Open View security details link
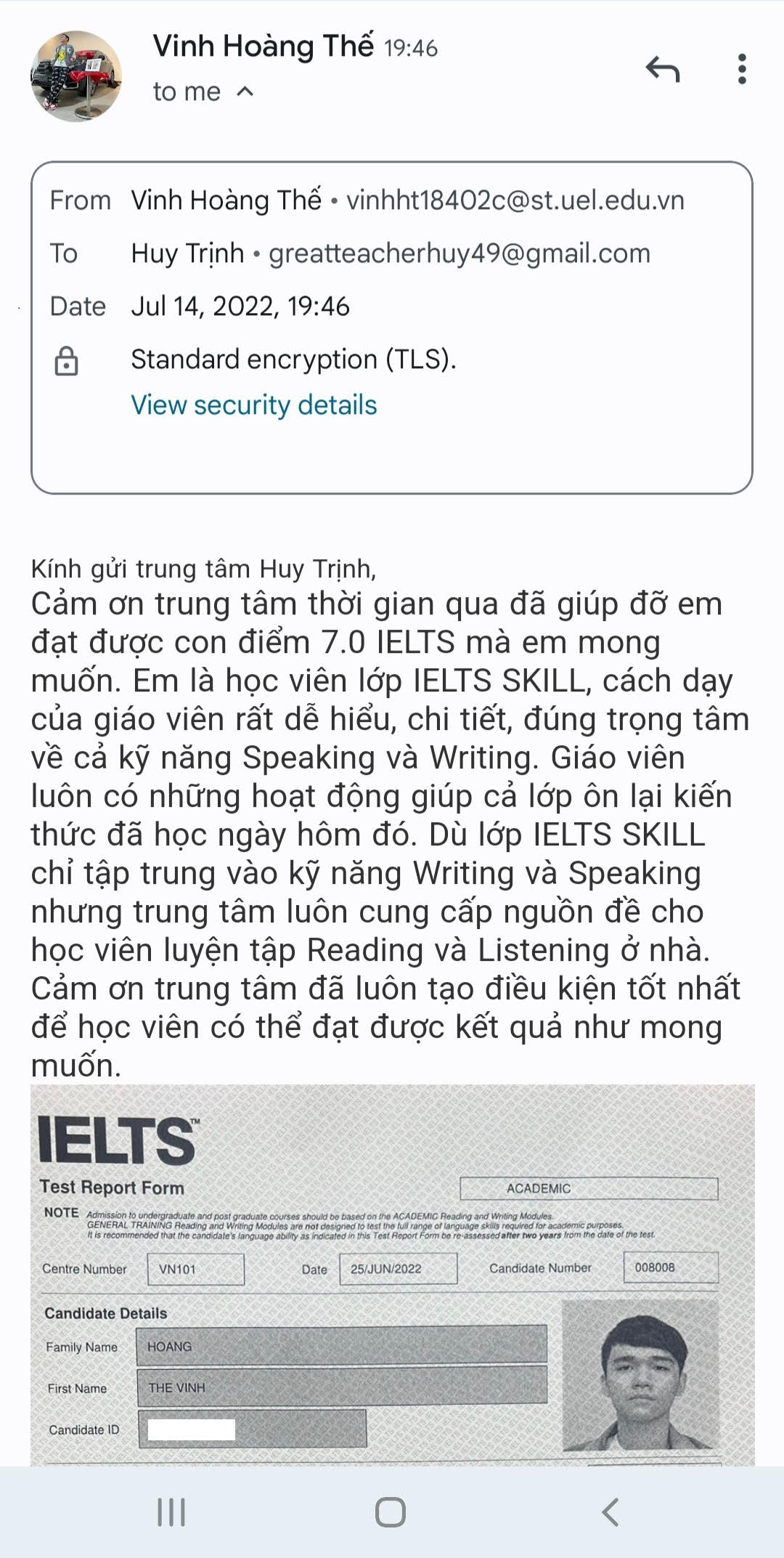Screen dimensions: 784x1558 (x=254, y=405)
